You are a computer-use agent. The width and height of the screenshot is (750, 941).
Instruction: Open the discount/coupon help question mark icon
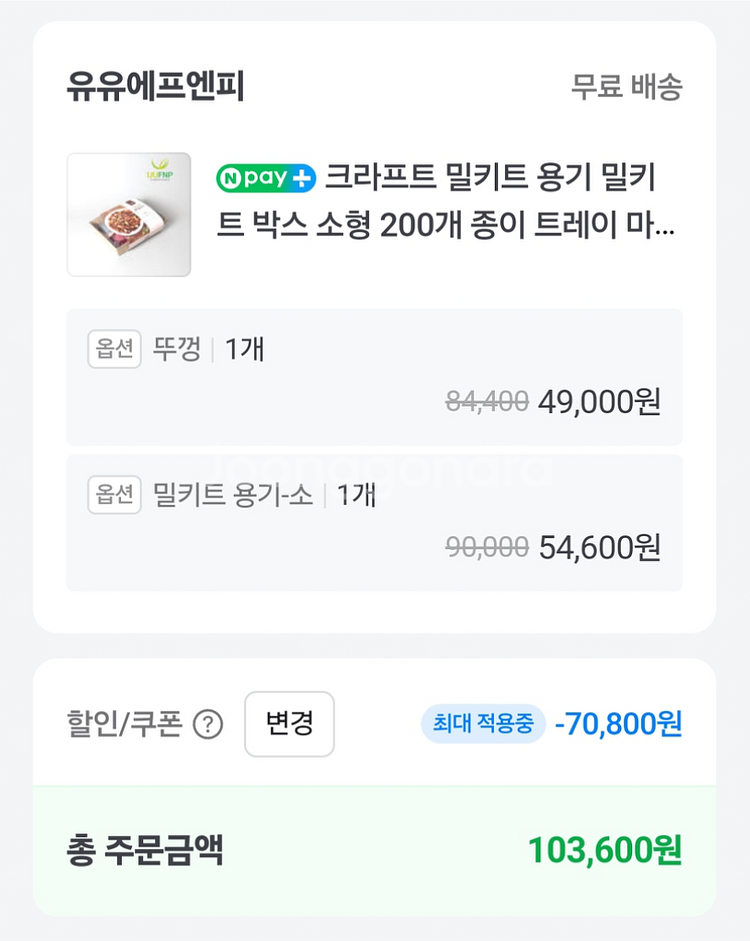click(204, 724)
